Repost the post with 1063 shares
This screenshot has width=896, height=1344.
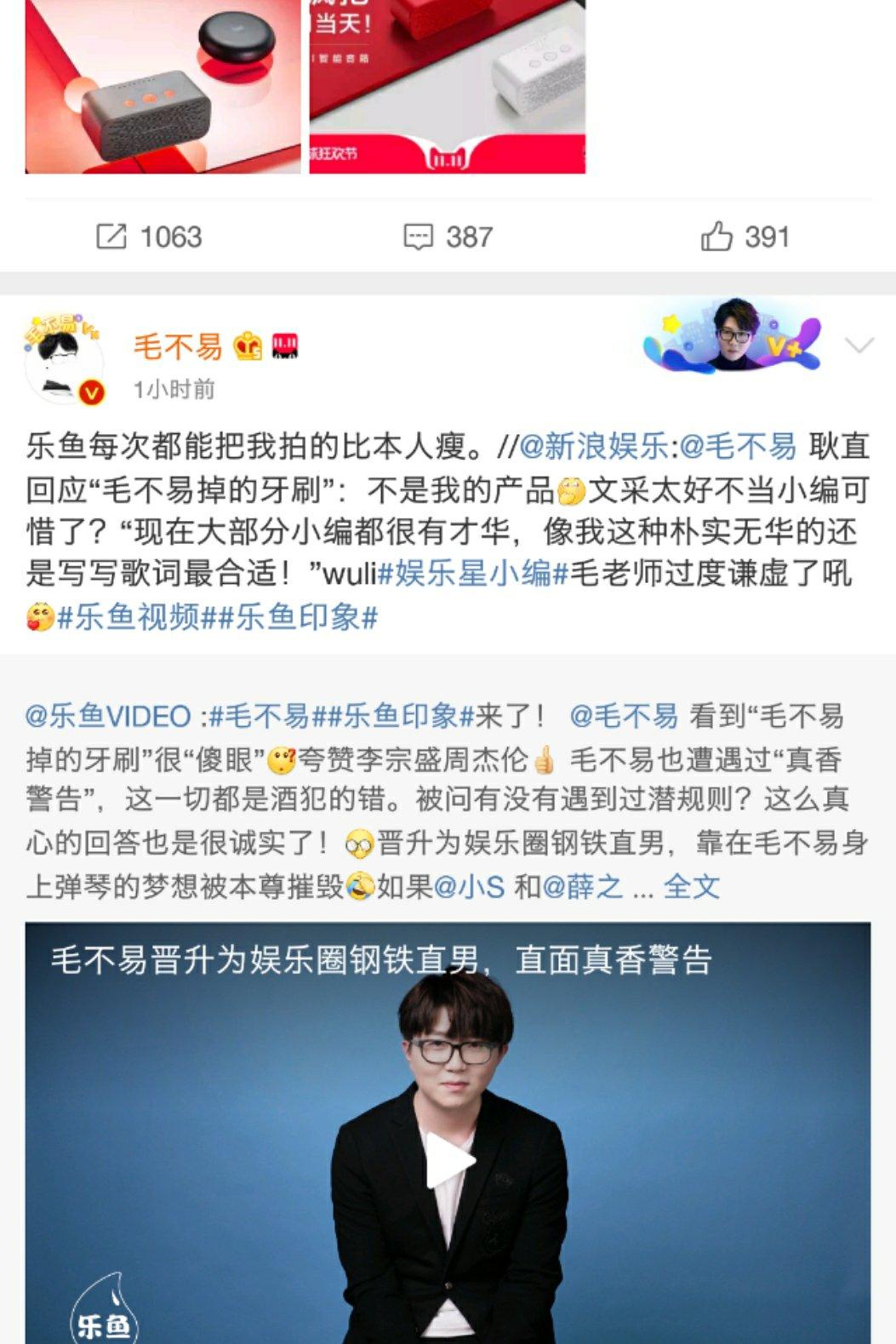149,237
